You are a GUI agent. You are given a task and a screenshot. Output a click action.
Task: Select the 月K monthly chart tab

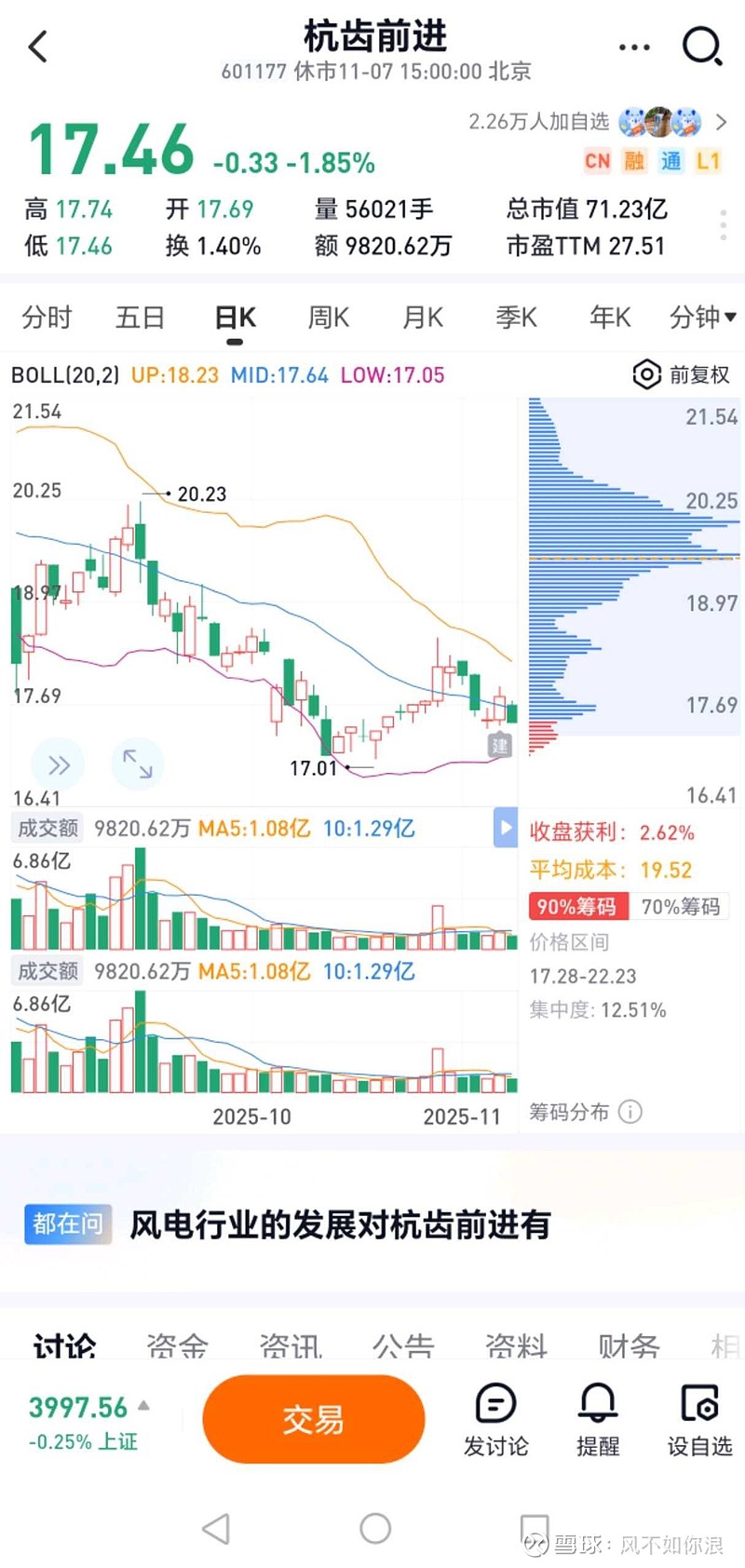422,318
